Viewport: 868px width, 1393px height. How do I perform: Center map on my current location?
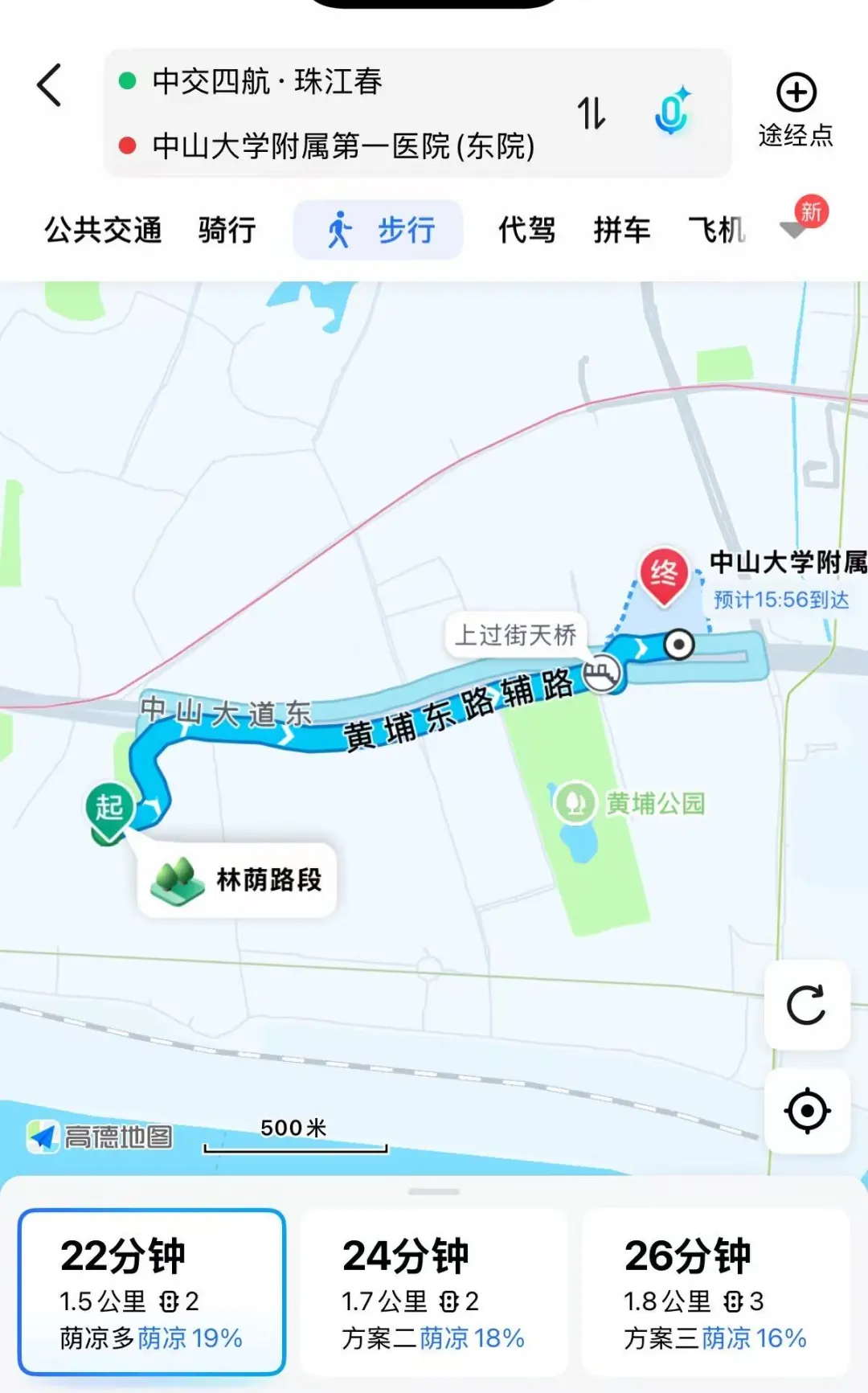(x=807, y=1111)
